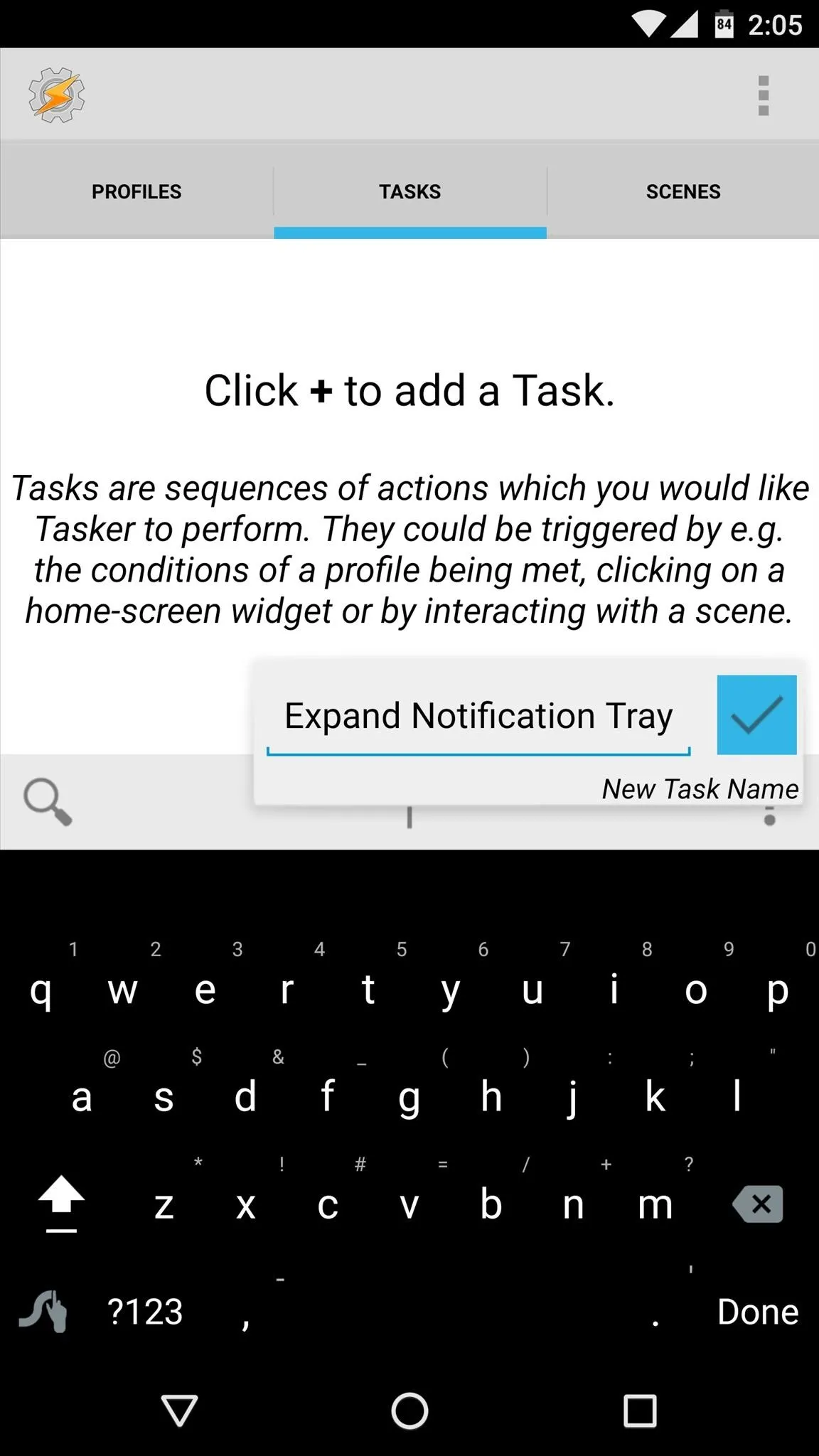This screenshot has height=1456, width=819.
Task: Tap the Tasker lightning gear icon
Action: point(57,95)
